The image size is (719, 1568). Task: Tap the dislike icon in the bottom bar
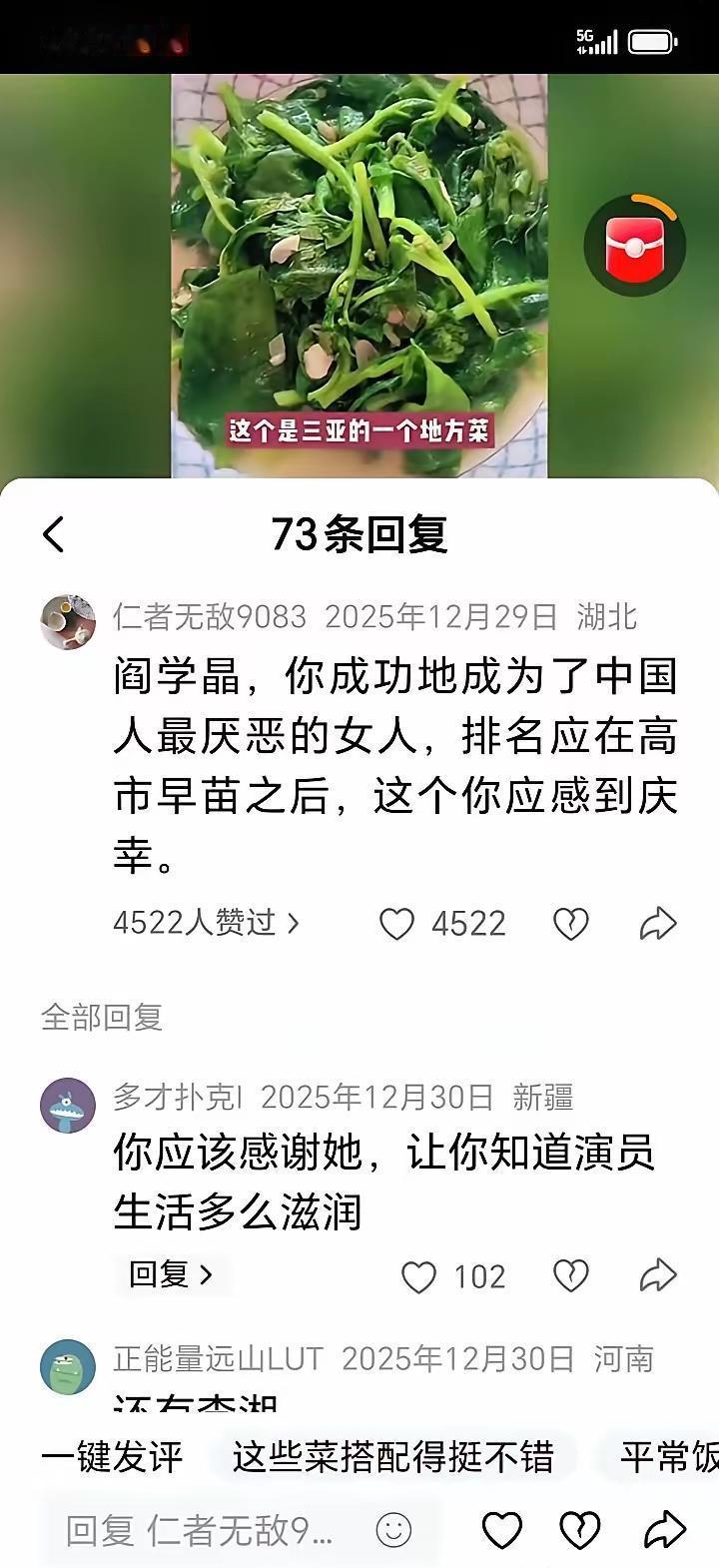(570, 1529)
